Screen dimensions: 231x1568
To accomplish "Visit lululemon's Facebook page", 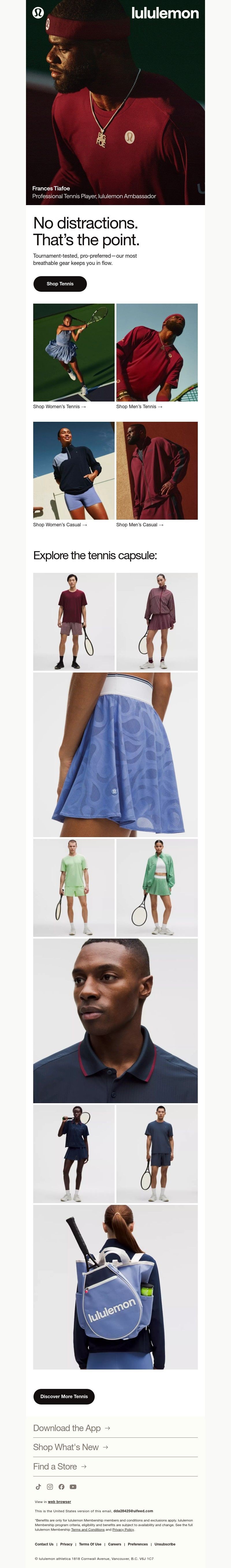I will tap(62, 1487).
